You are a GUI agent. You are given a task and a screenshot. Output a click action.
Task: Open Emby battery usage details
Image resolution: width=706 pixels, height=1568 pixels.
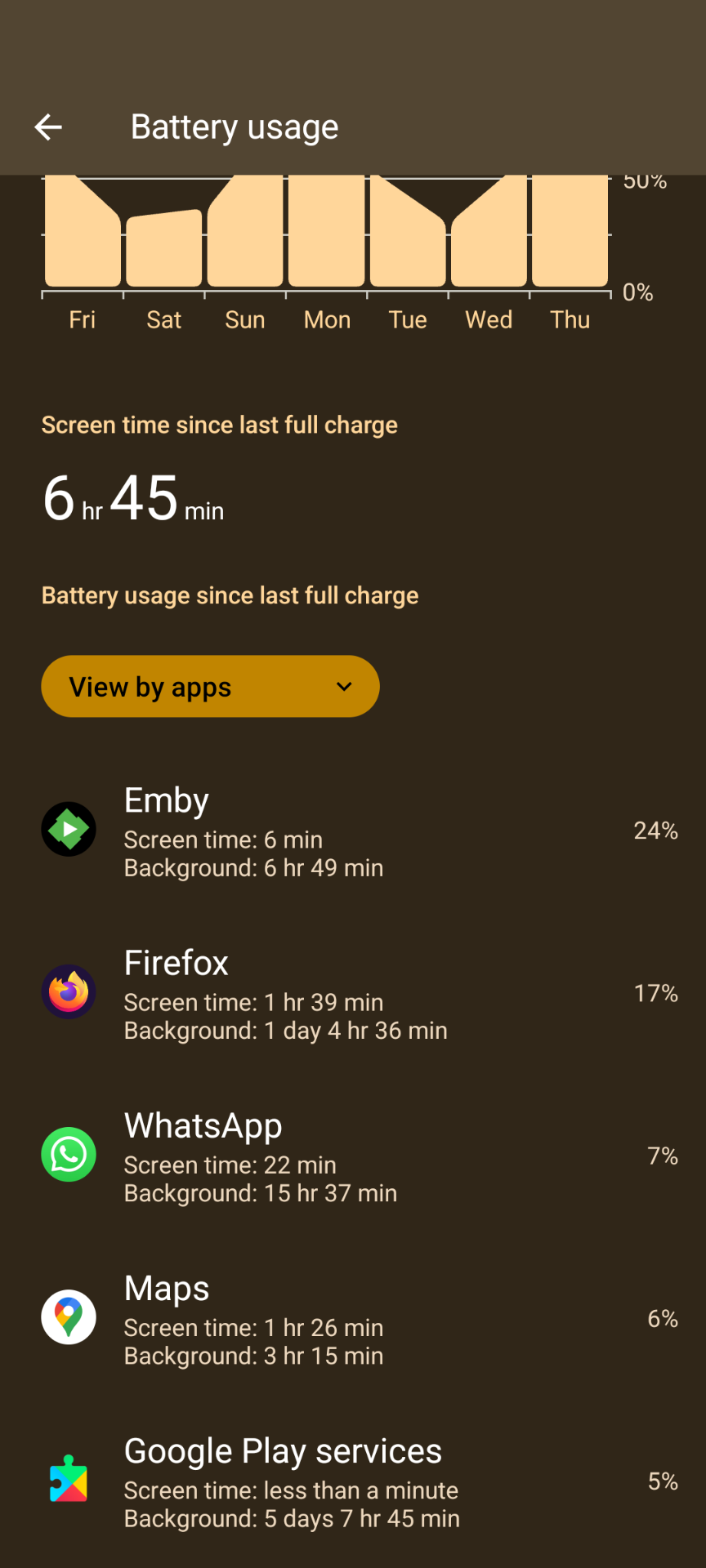[x=353, y=831]
